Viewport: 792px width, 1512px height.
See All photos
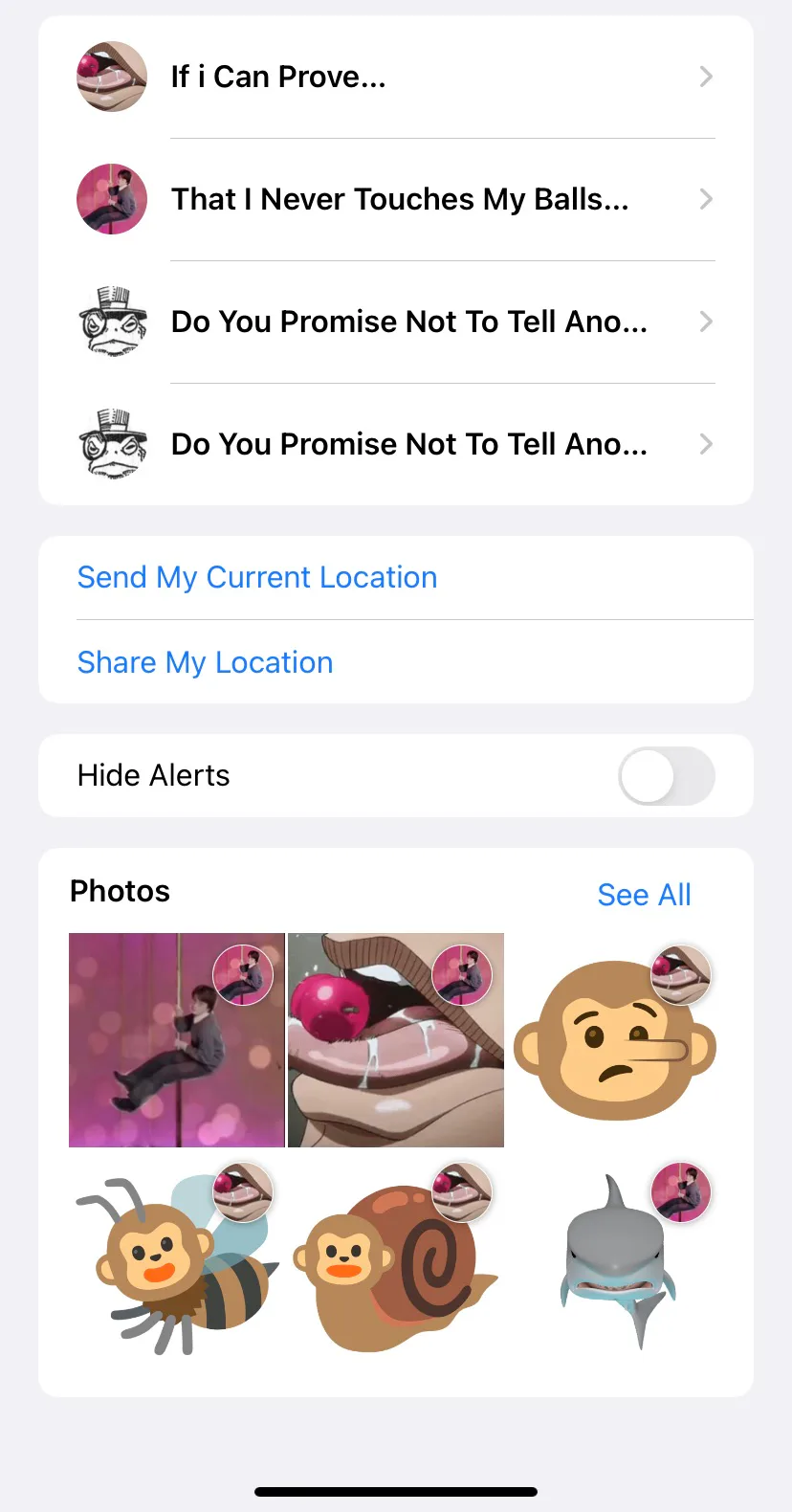644,895
